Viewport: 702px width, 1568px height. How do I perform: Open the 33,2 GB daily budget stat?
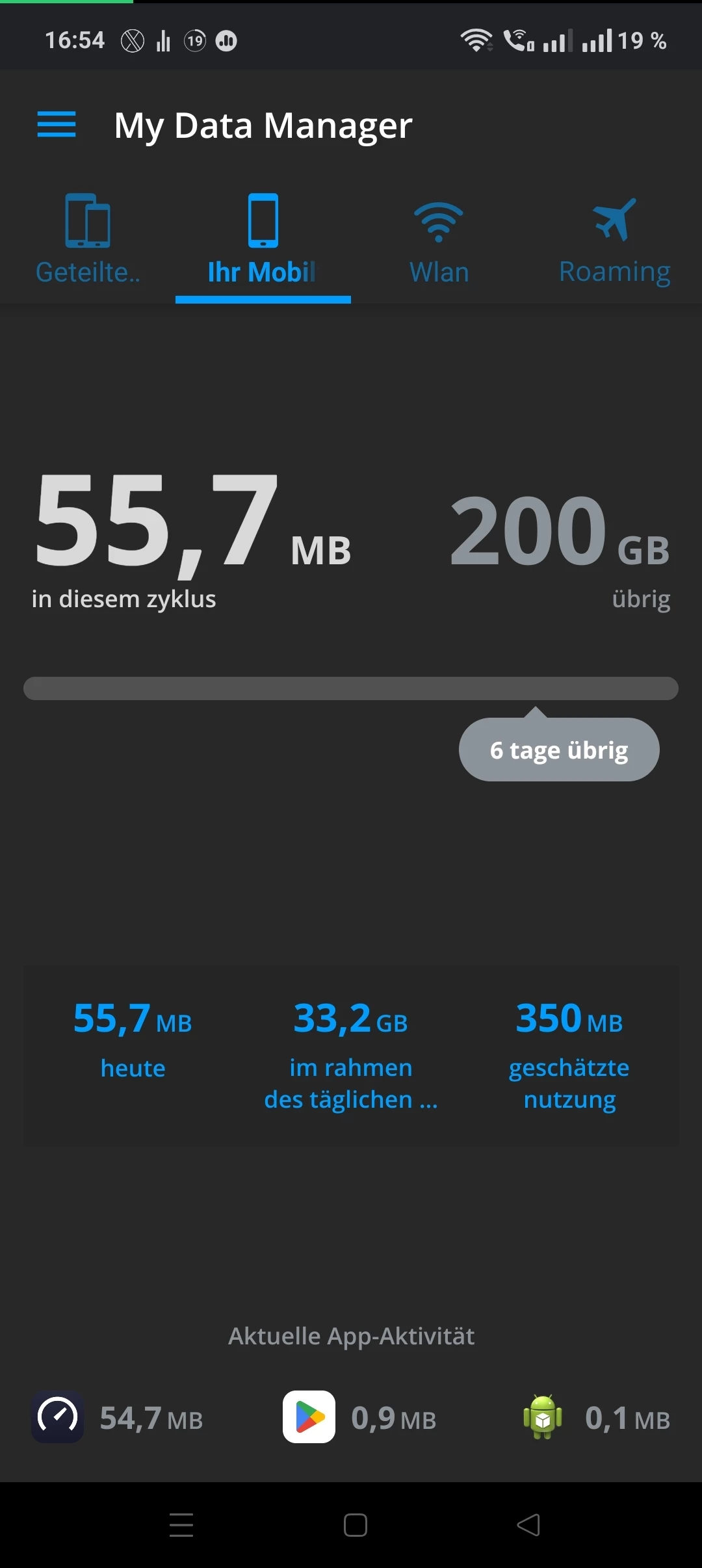click(x=350, y=1053)
